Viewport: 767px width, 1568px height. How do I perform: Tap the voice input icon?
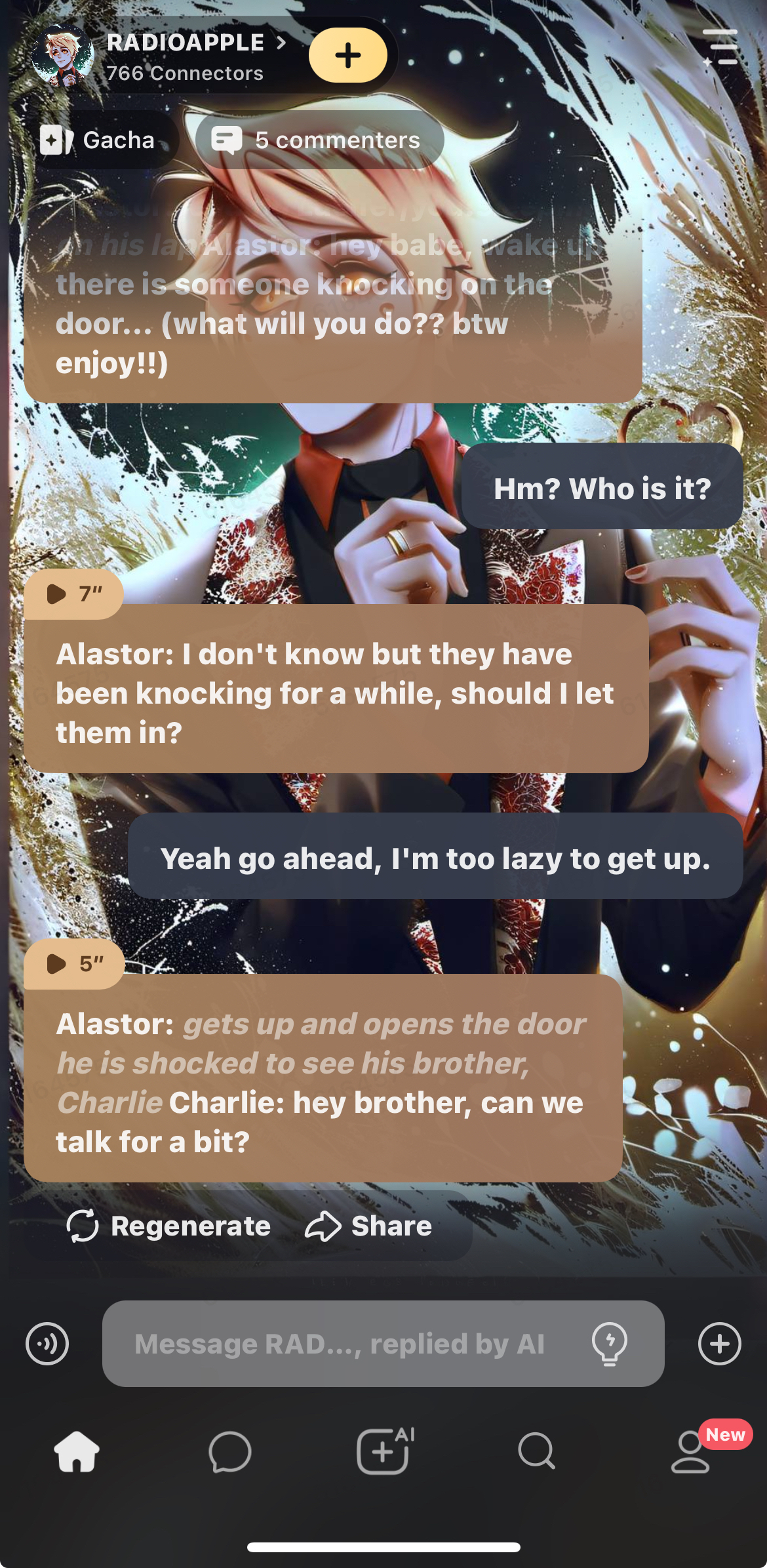click(x=47, y=1344)
